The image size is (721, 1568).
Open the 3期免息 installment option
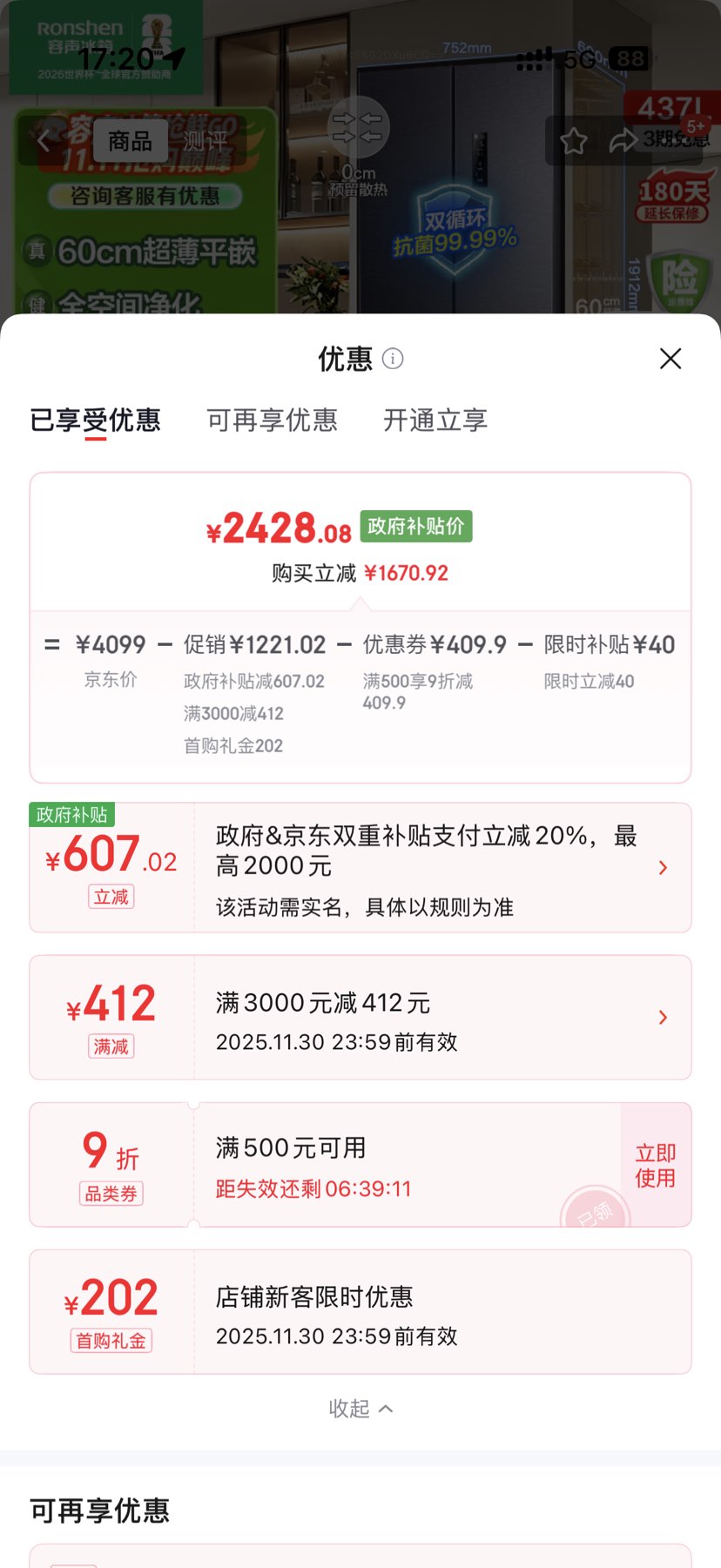point(677,138)
